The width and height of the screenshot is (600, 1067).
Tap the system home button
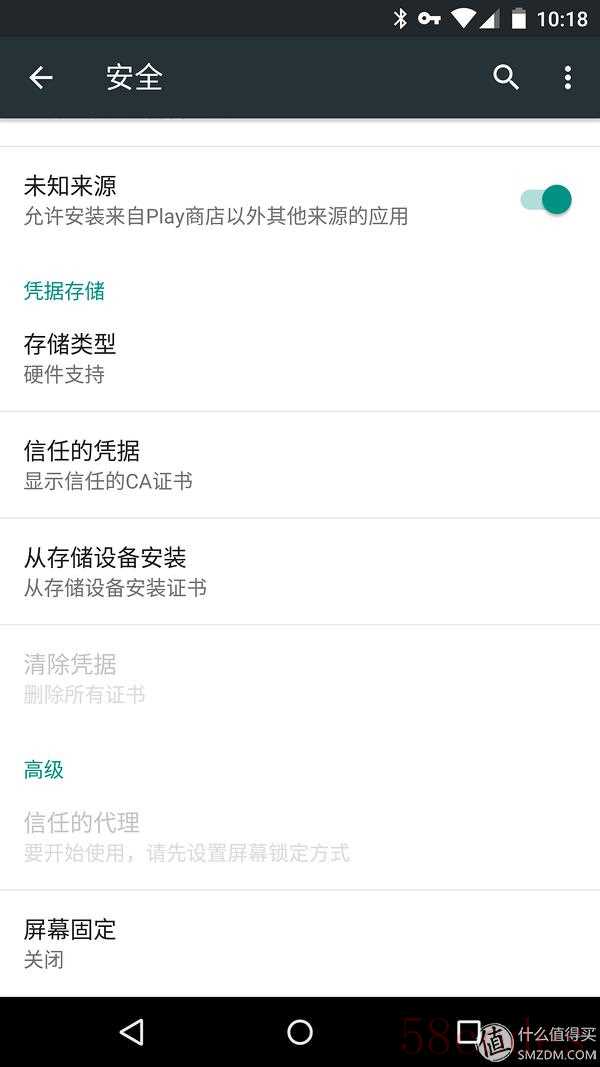300,1032
